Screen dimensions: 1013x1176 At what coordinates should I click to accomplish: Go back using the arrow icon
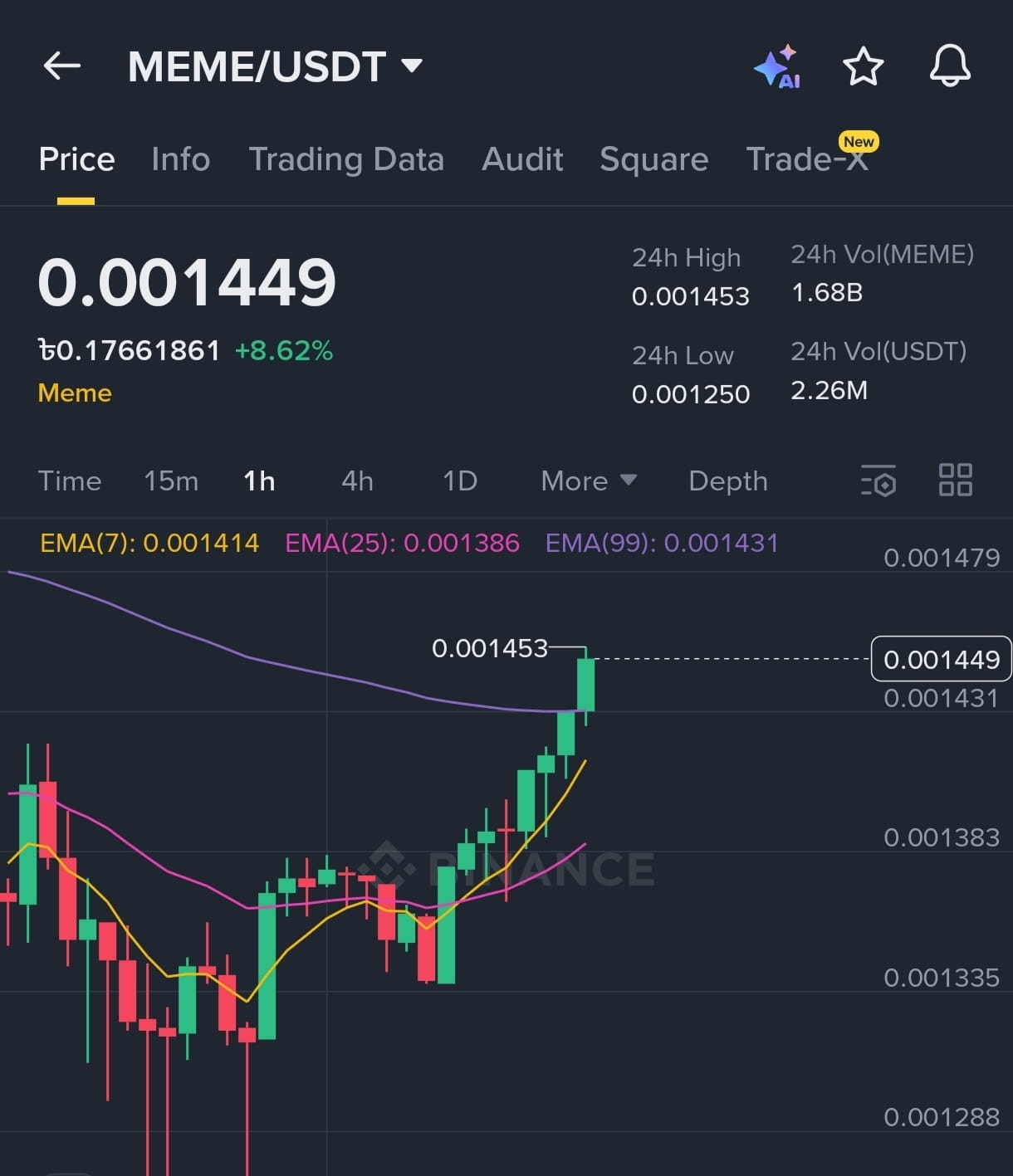click(62, 66)
